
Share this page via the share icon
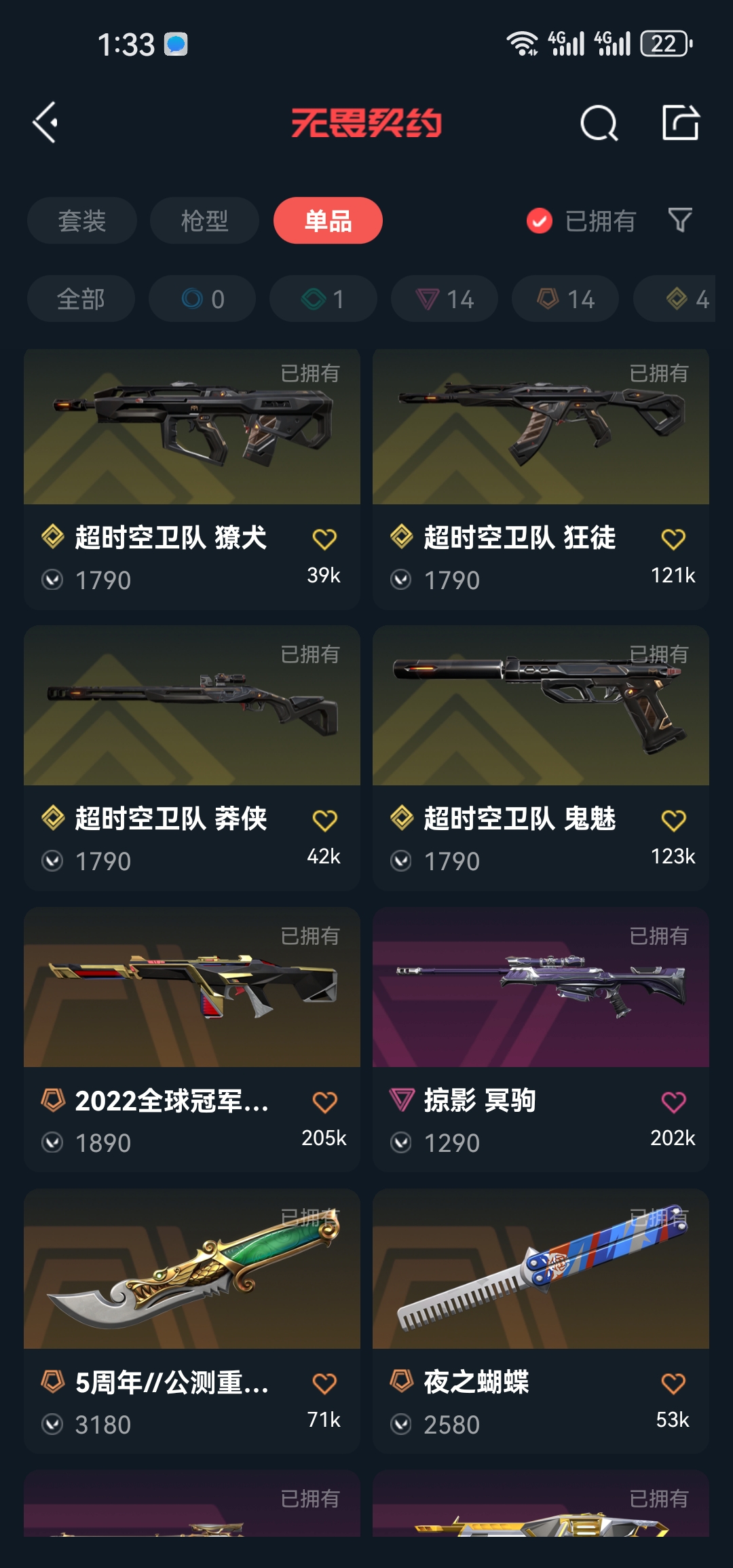[x=680, y=123]
